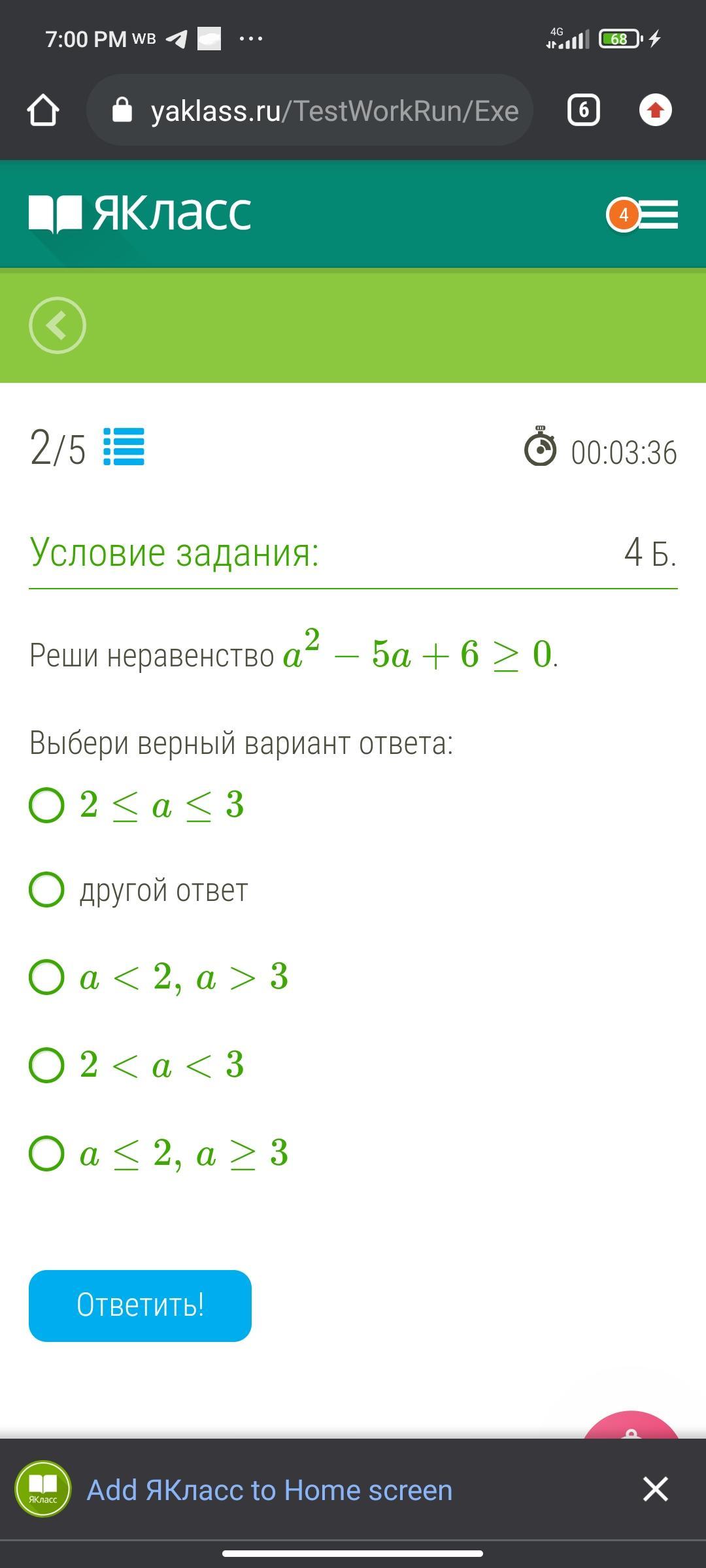Open the browser home page

[x=43, y=110]
